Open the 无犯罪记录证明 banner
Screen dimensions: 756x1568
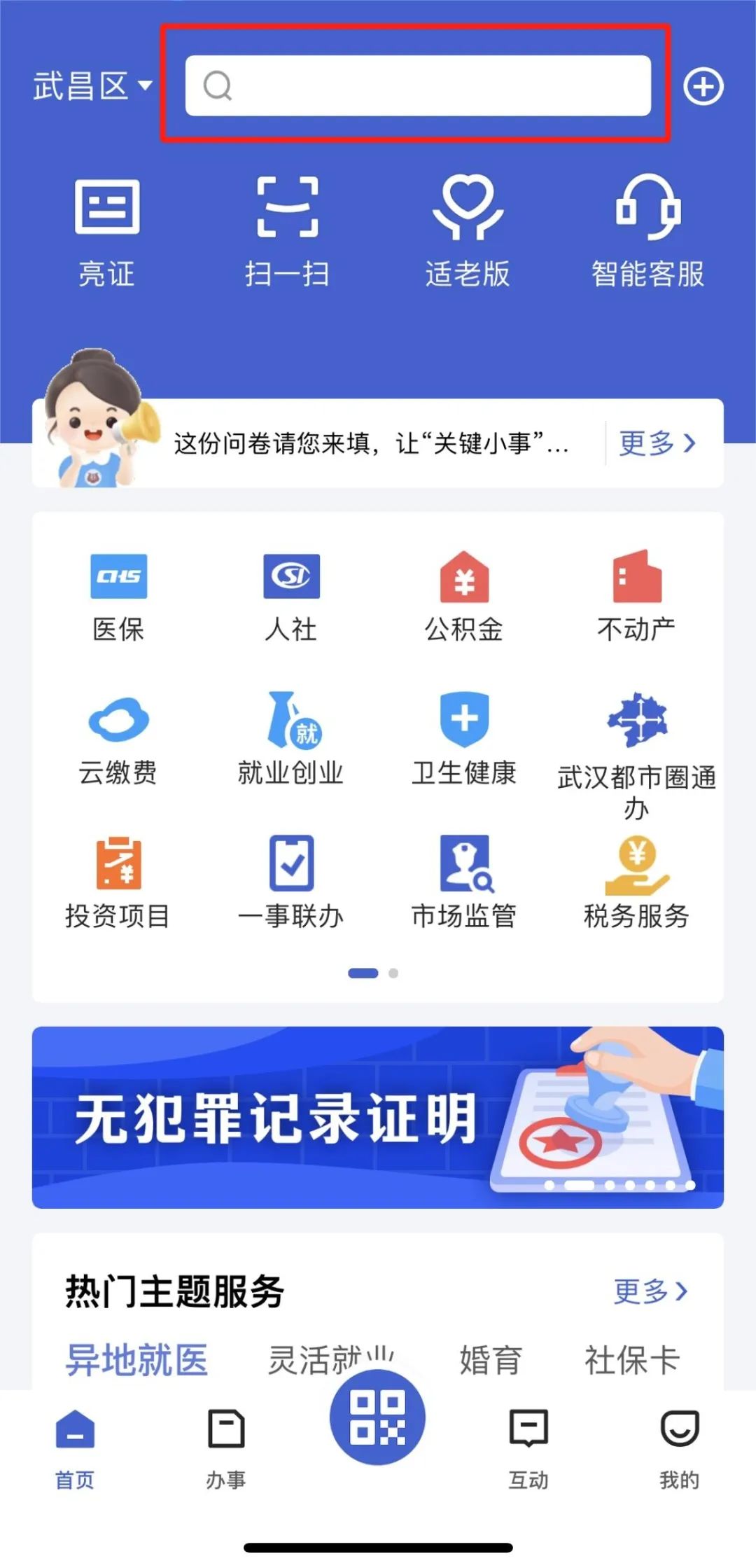(x=378, y=1117)
